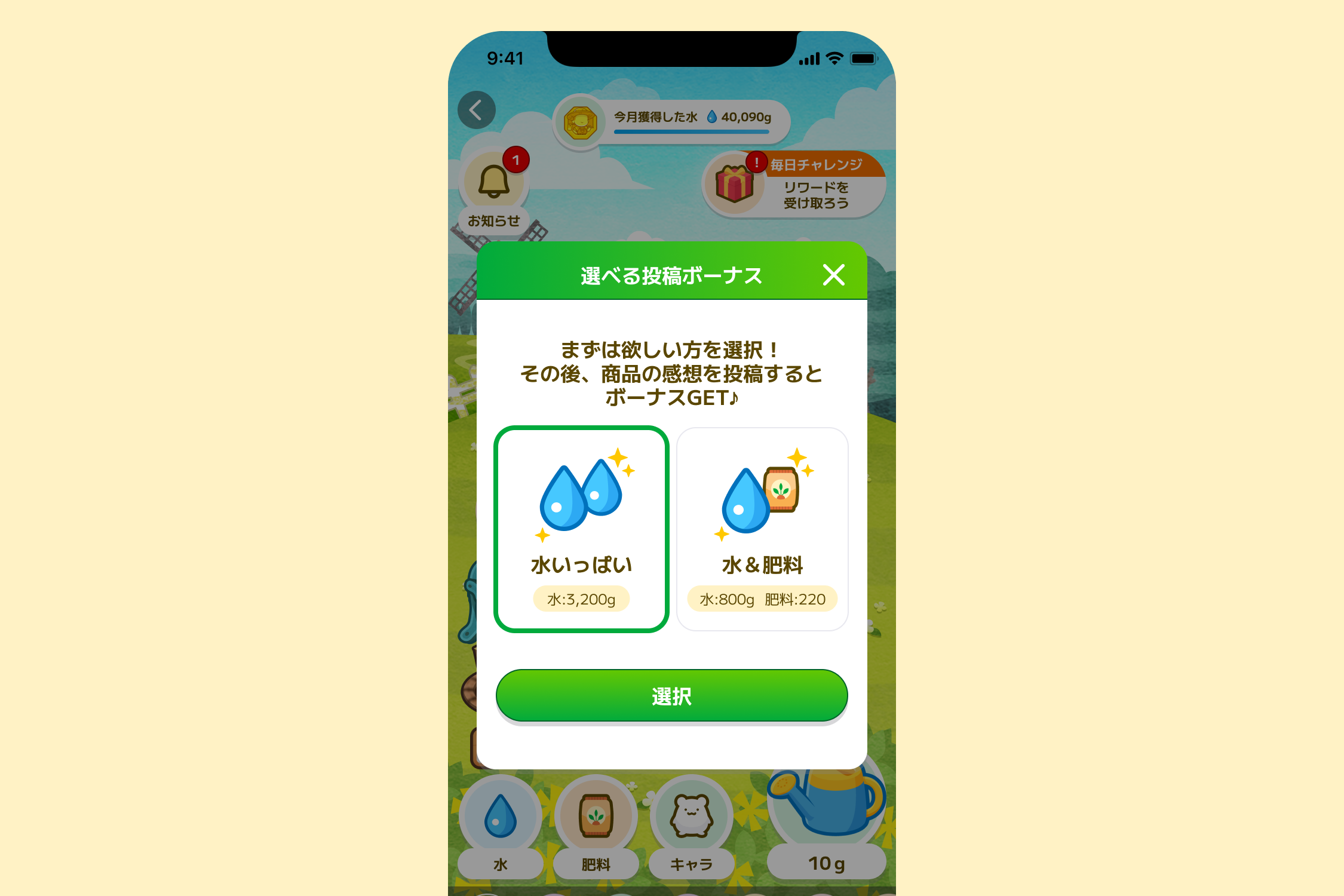Screen dimensions: 1344x896
Task: Select the 水いっぱい bonus option
Action: [x=581, y=529]
